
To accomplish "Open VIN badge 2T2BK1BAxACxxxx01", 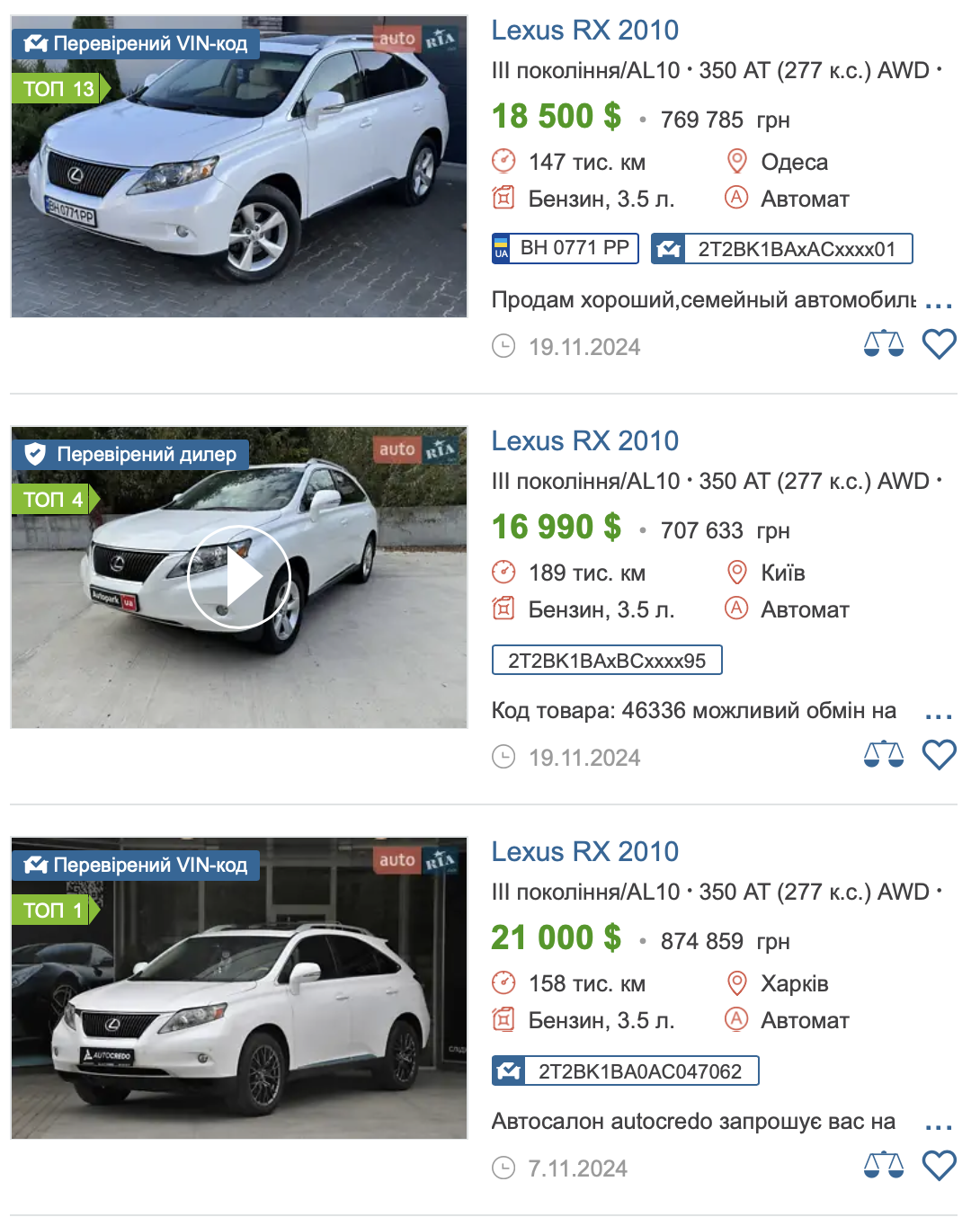I will pos(781,249).
